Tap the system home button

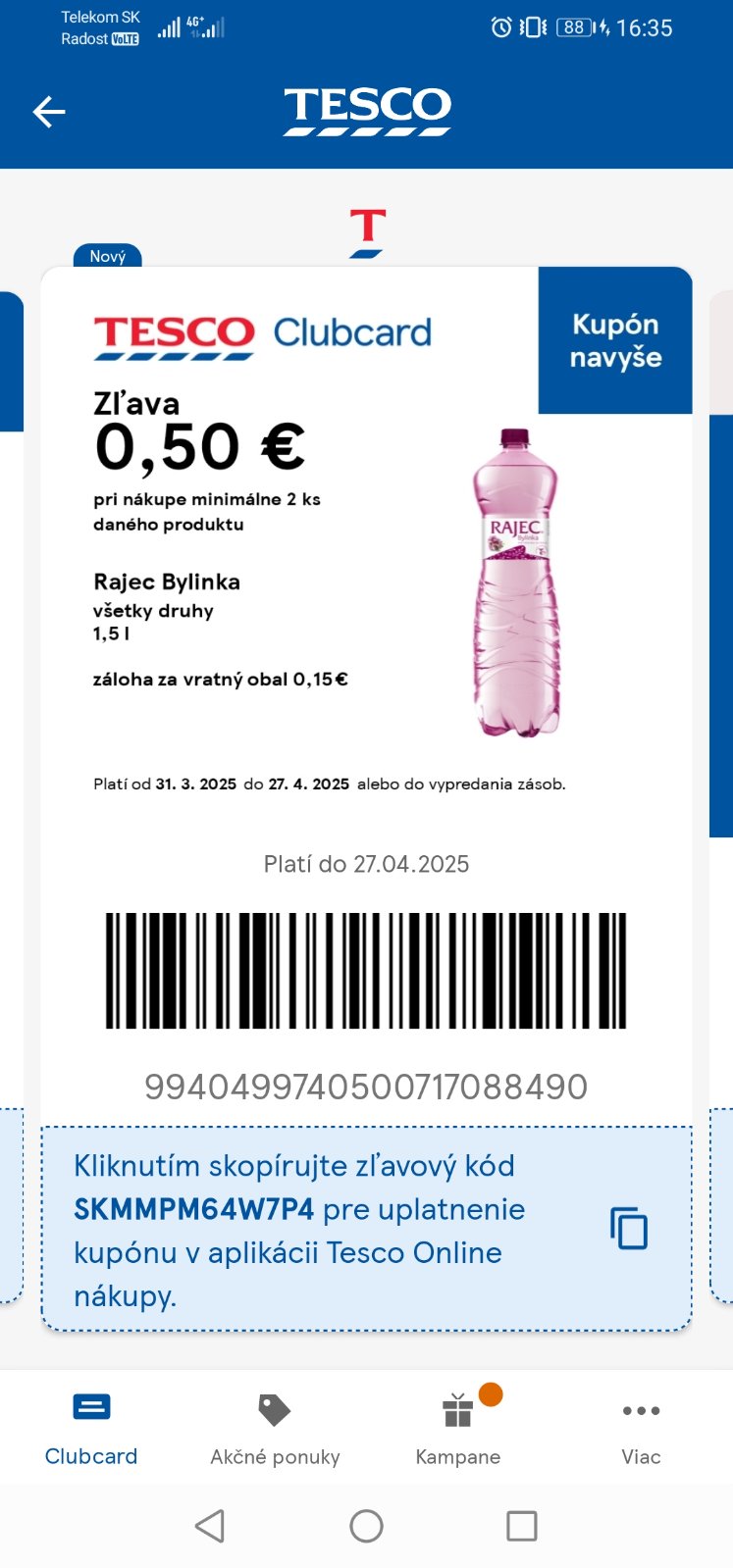pos(366,1526)
